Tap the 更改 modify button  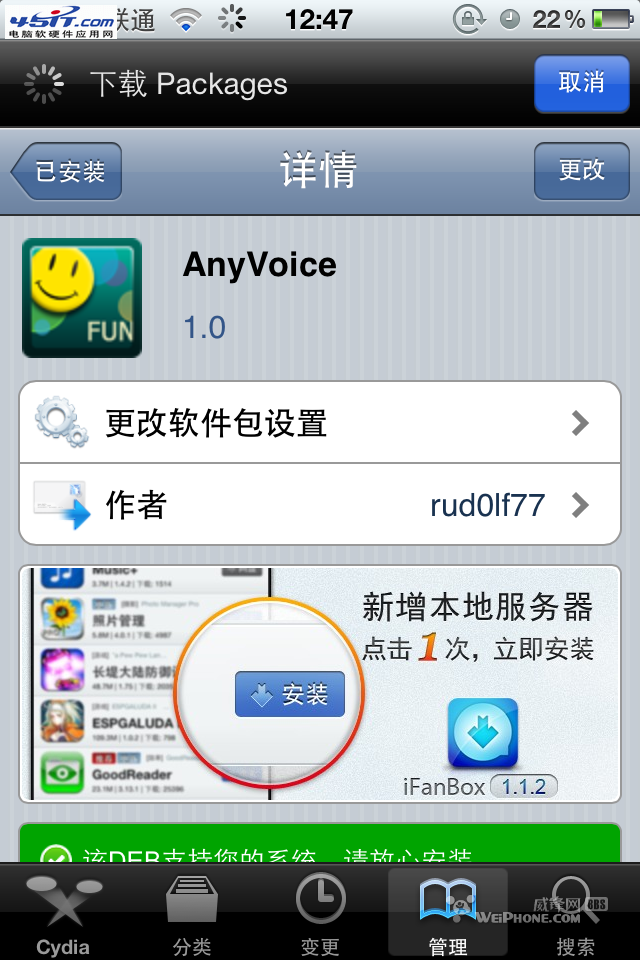581,171
